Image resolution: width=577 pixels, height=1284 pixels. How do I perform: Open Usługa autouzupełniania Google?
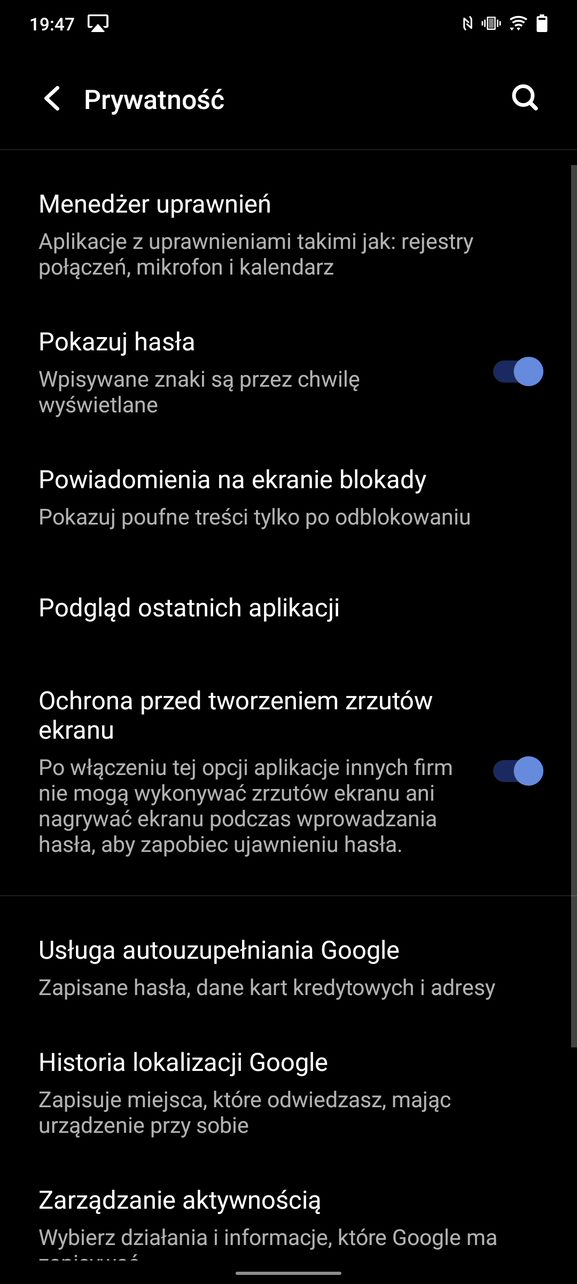point(288,968)
